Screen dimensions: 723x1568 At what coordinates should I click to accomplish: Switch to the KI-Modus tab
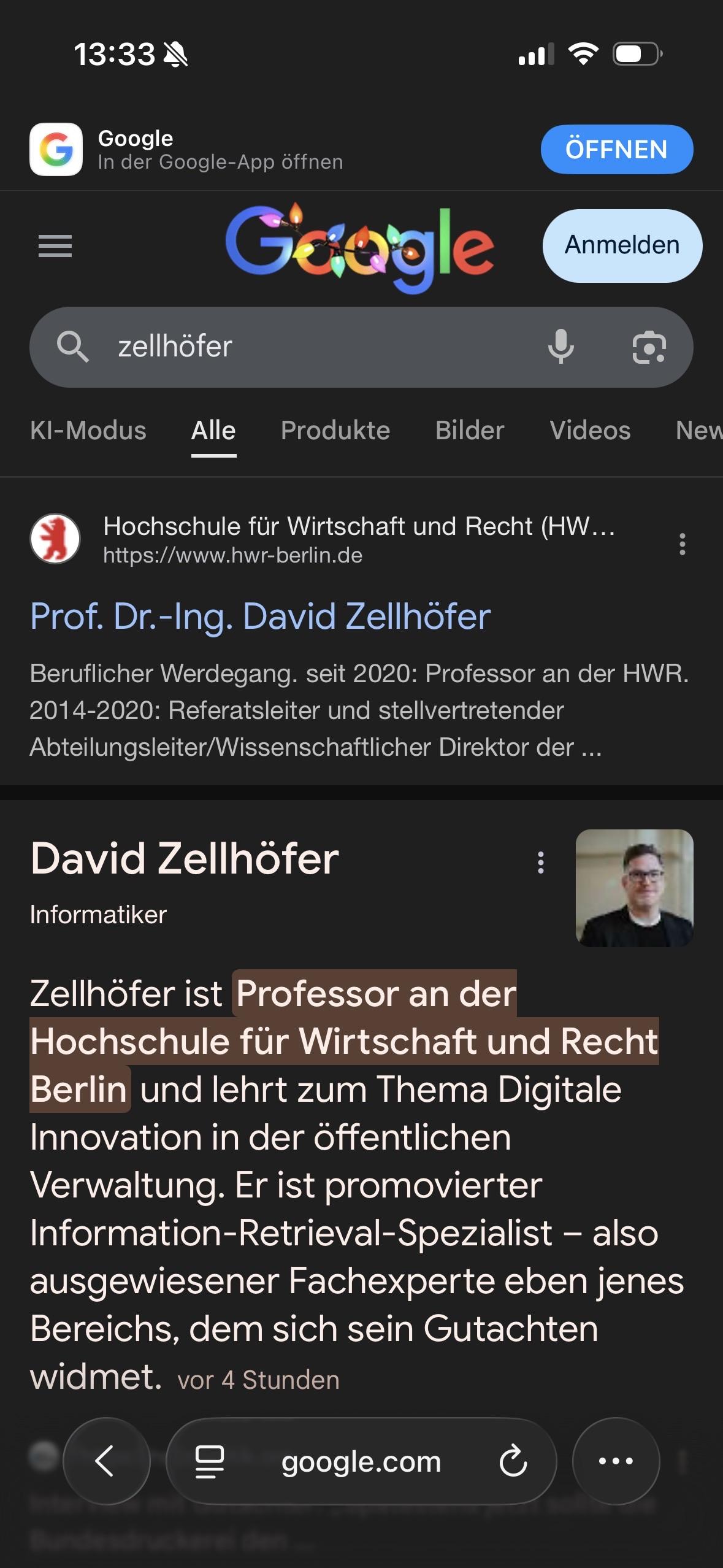(88, 431)
